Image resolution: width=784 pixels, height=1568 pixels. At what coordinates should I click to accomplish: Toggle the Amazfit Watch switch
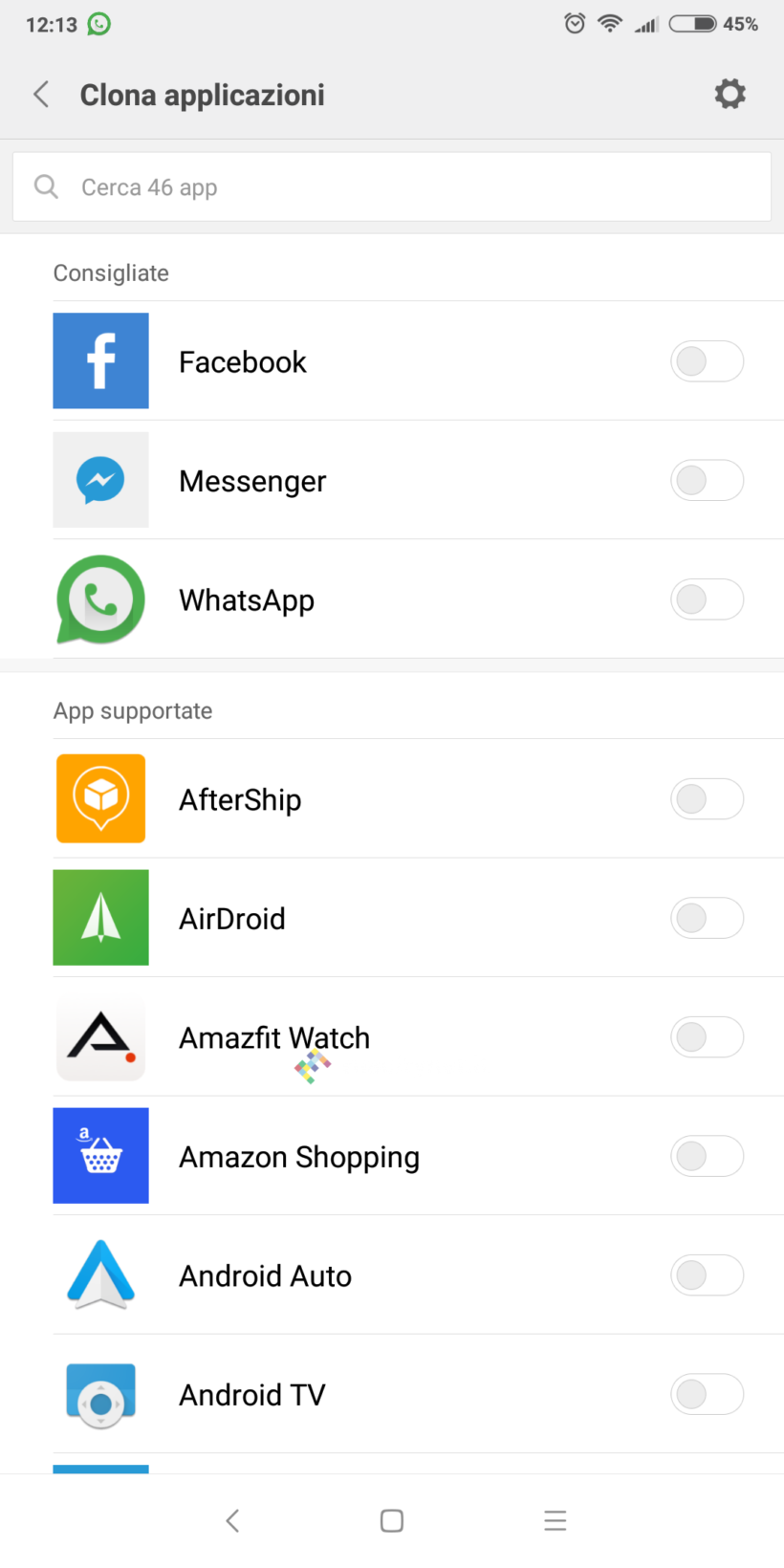[707, 1037]
